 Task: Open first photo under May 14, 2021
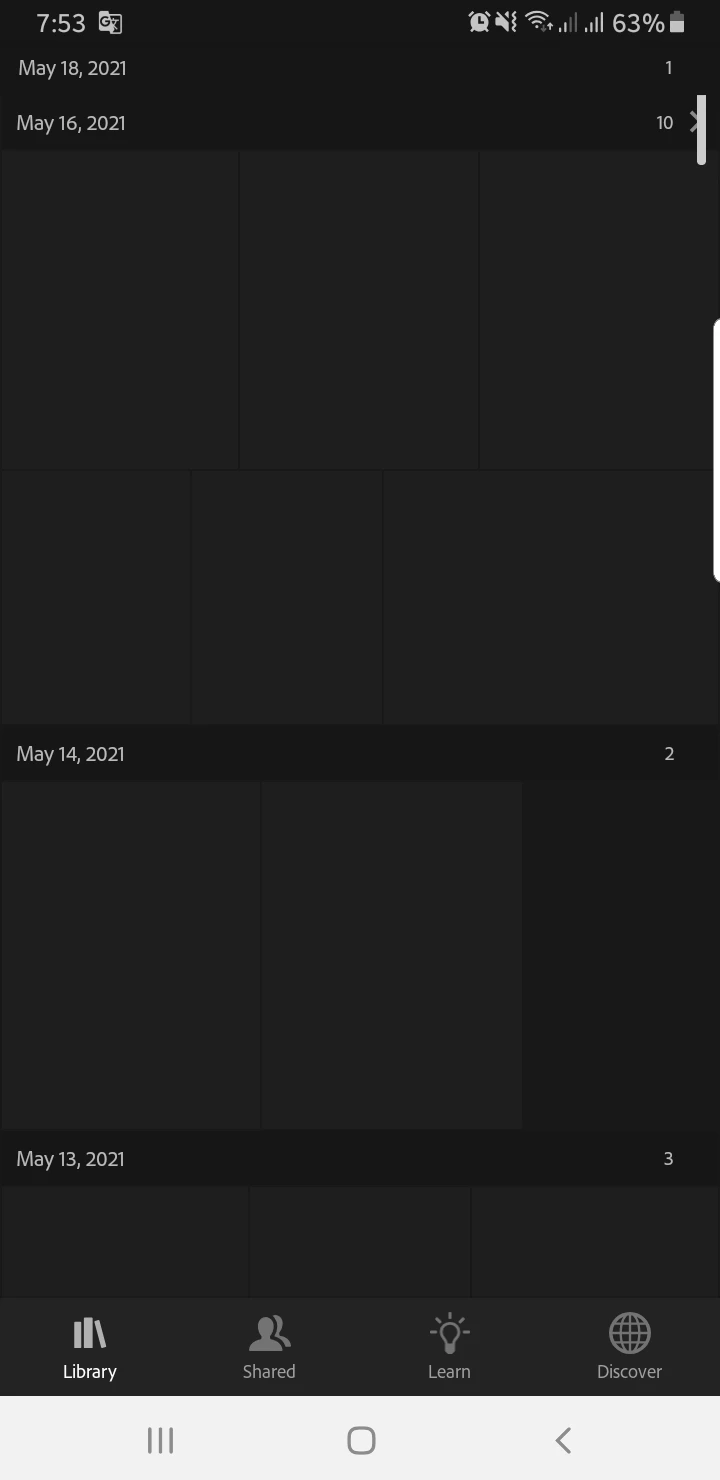pyautogui.click(x=130, y=955)
